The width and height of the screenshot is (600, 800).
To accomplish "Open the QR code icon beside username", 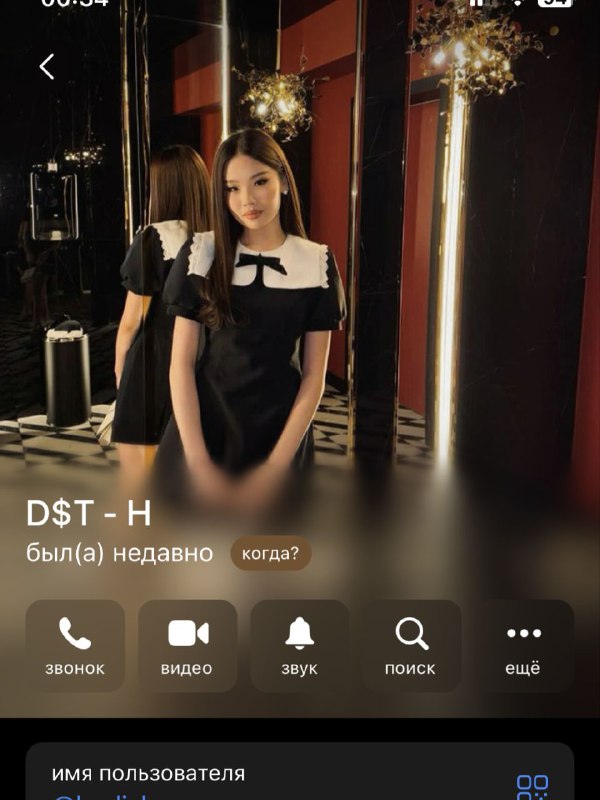I will (533, 788).
